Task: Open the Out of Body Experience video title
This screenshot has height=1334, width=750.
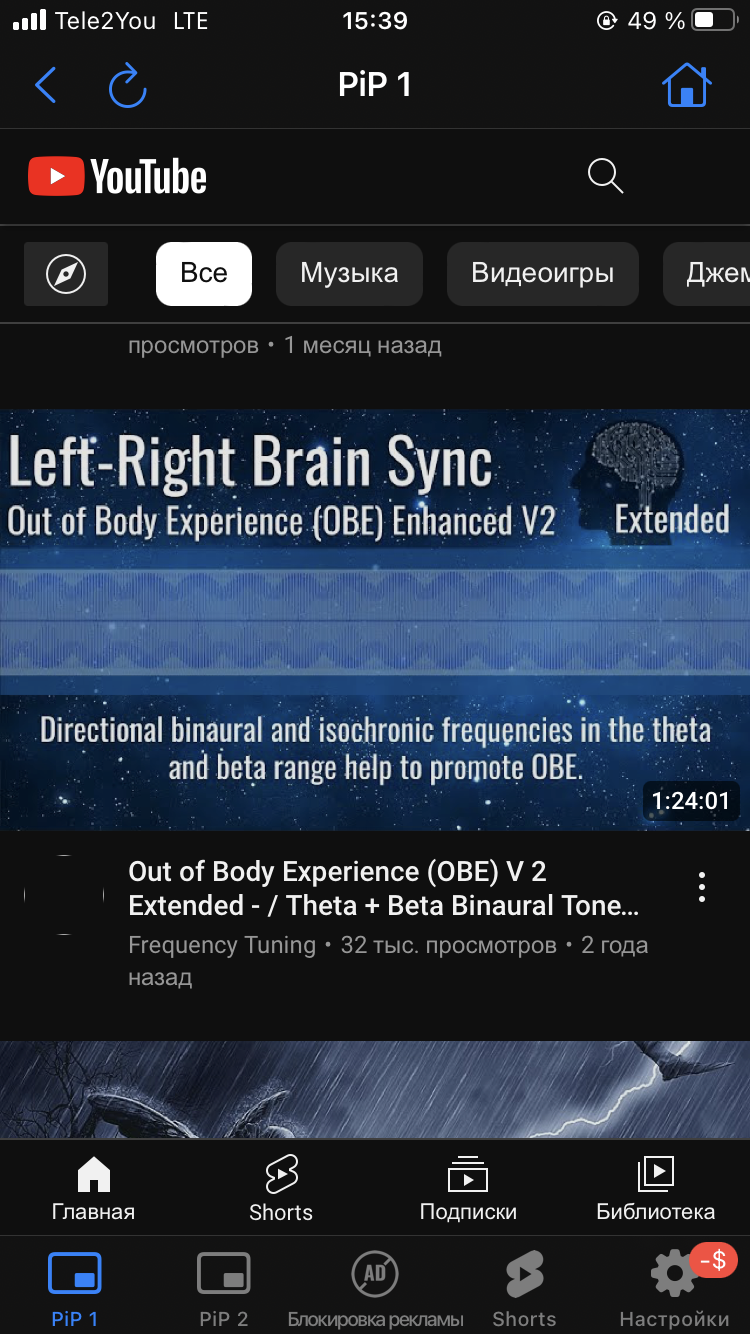Action: (x=384, y=888)
